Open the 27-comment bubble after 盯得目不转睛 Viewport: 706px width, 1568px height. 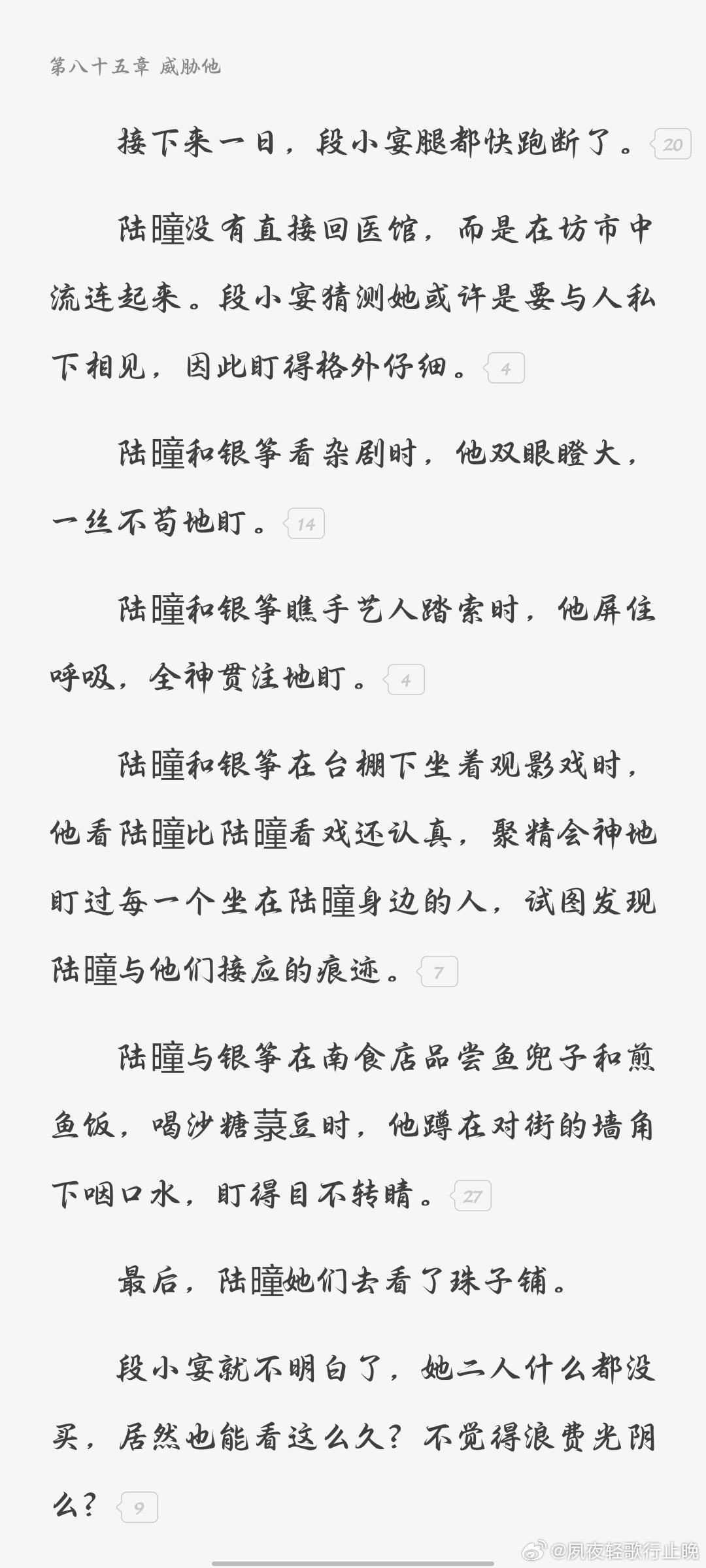click(471, 1196)
